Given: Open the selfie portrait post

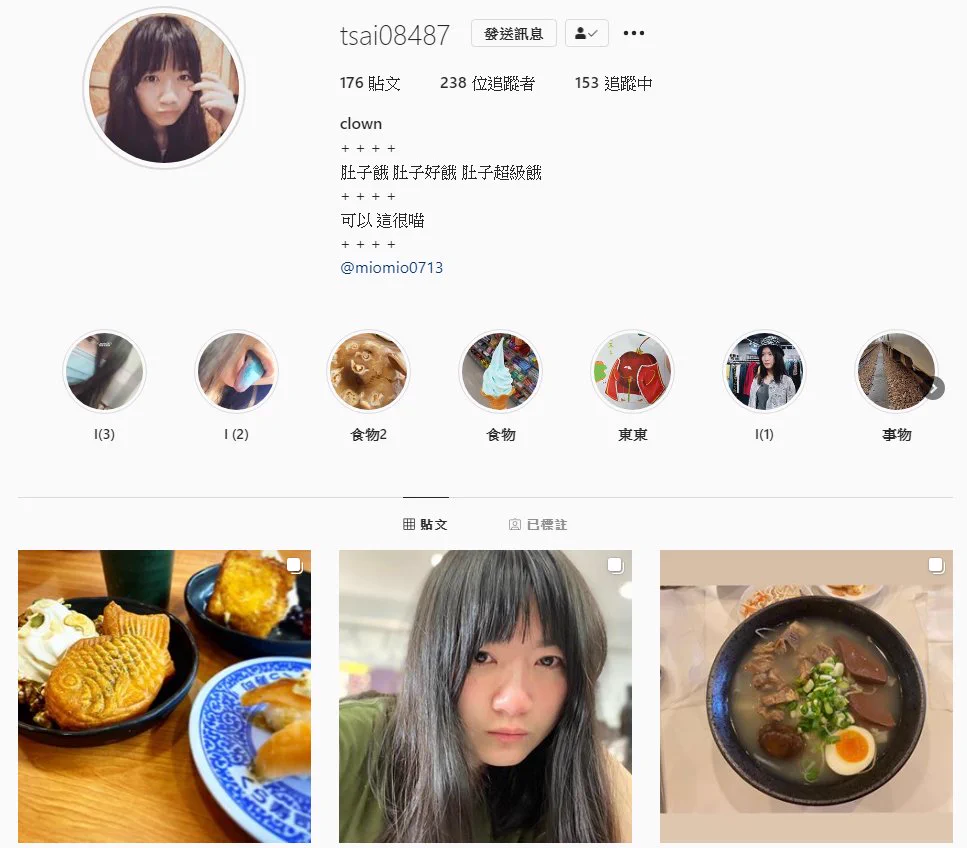Looking at the screenshot, I should coord(485,696).
